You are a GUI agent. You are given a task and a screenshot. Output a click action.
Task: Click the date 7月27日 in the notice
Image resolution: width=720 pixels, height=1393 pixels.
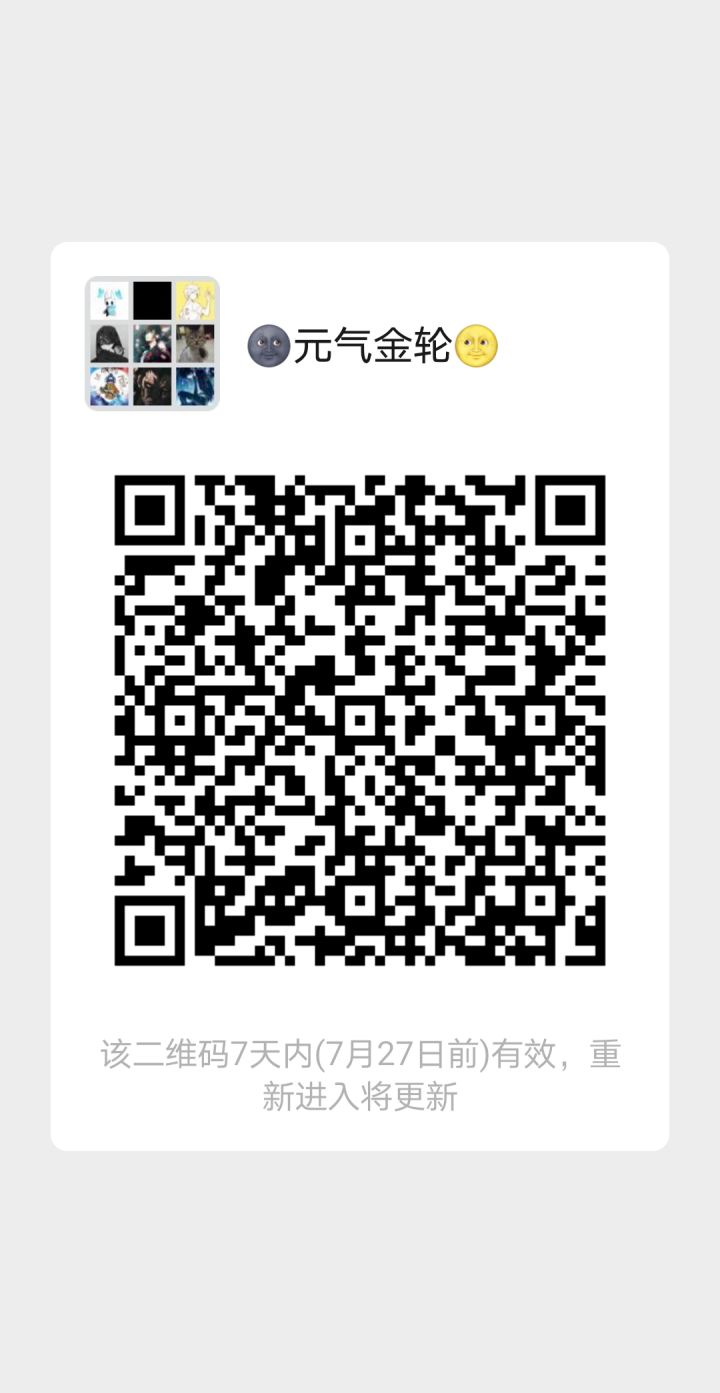pos(389,1051)
